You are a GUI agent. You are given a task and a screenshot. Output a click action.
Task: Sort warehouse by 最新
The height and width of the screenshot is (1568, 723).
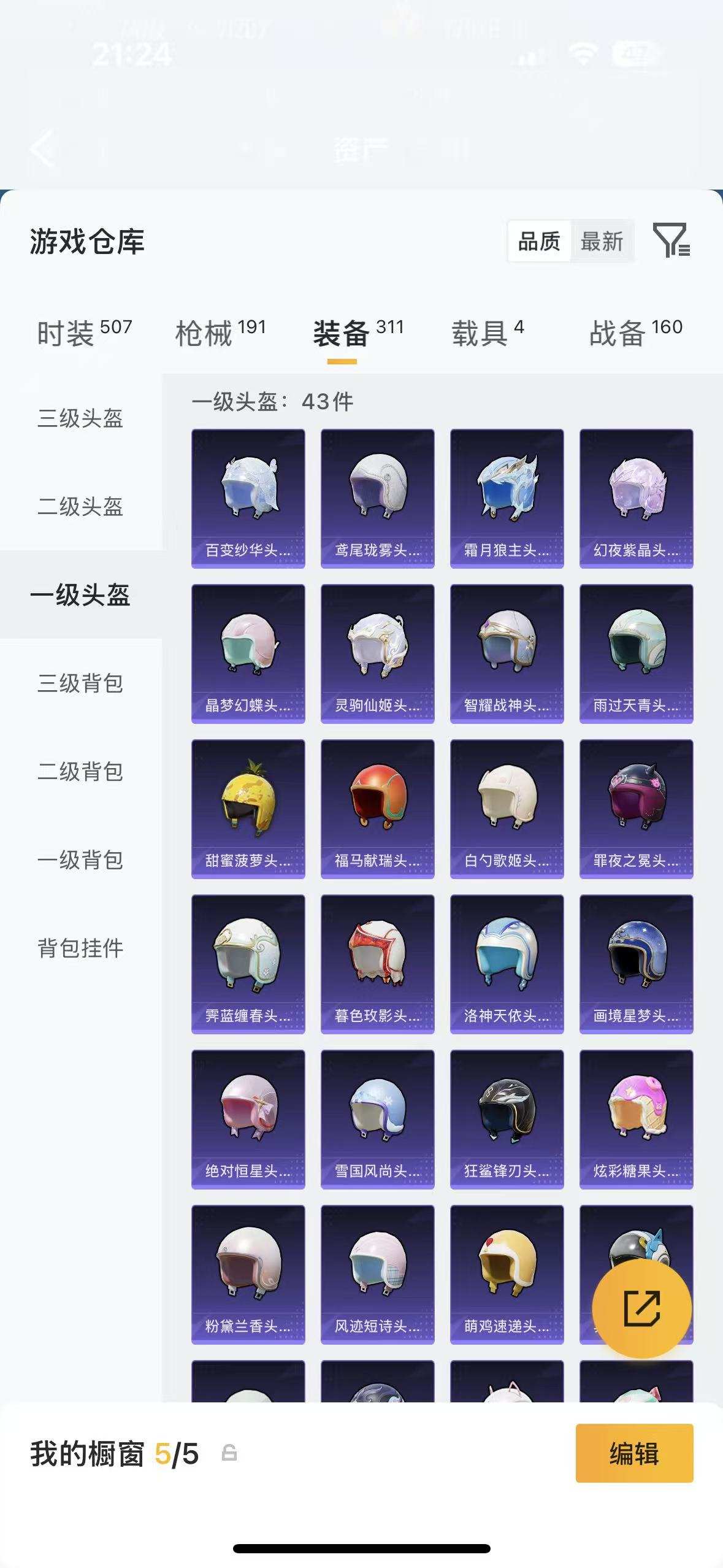[602, 242]
